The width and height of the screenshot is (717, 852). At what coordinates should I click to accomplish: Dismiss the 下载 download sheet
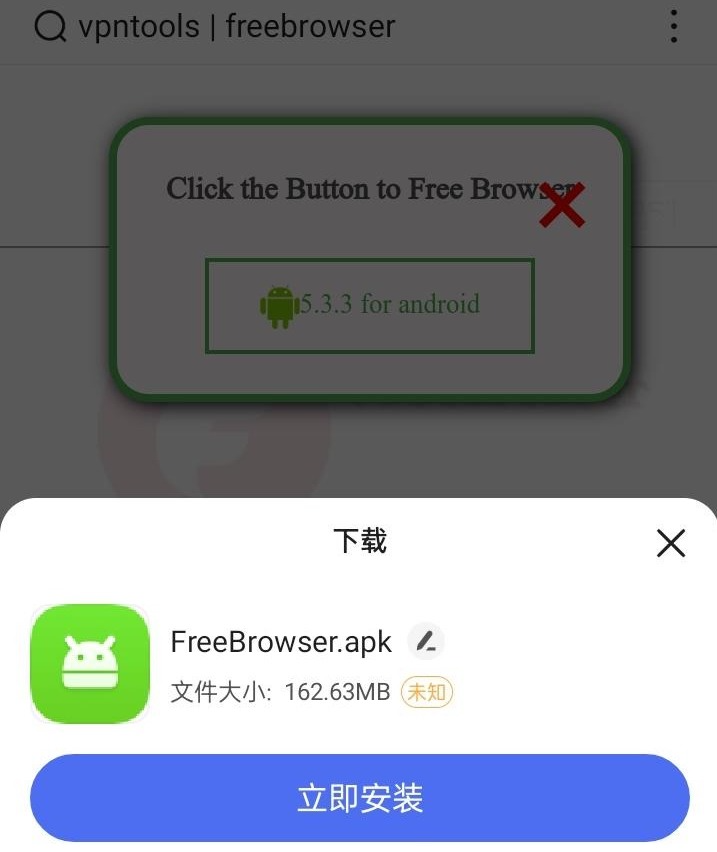pyautogui.click(x=671, y=543)
